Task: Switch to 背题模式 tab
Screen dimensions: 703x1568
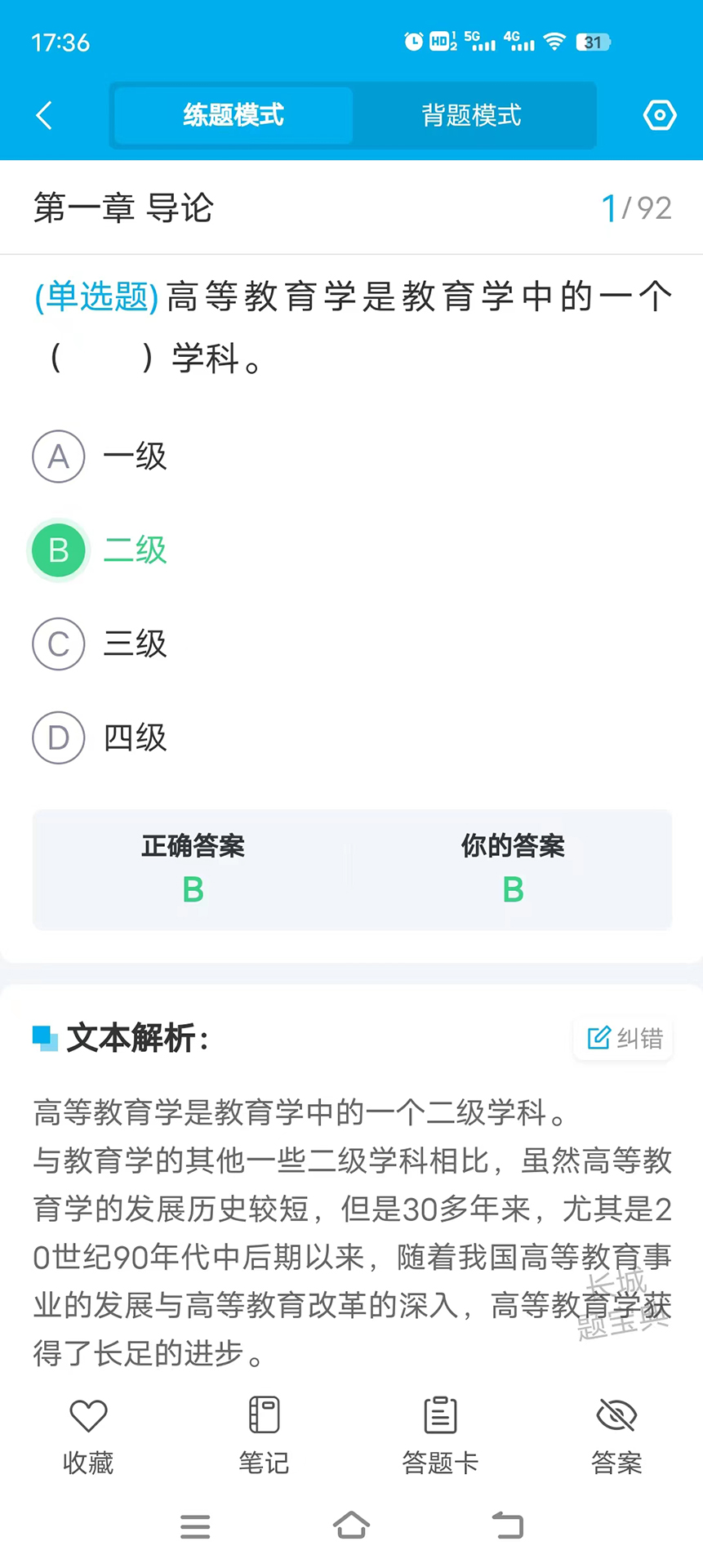Action: pos(471,116)
